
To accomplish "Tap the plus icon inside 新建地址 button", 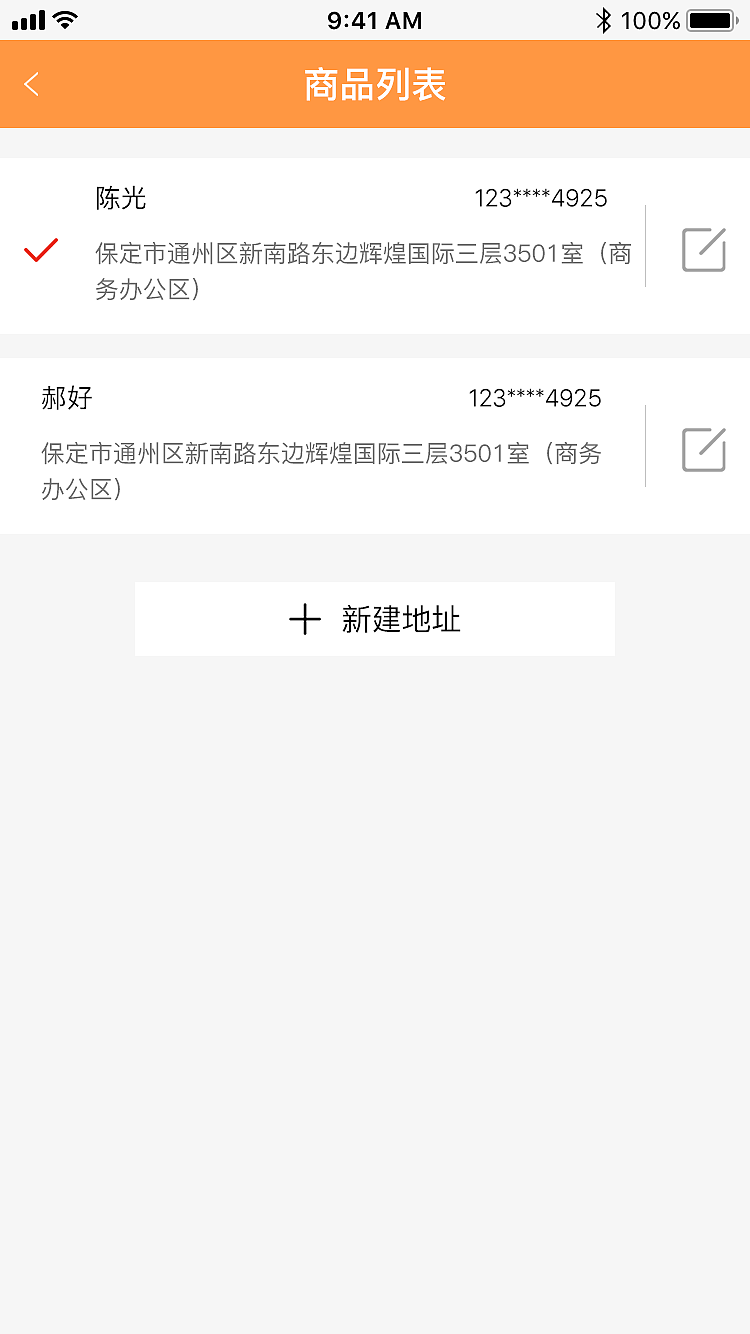I will point(305,619).
